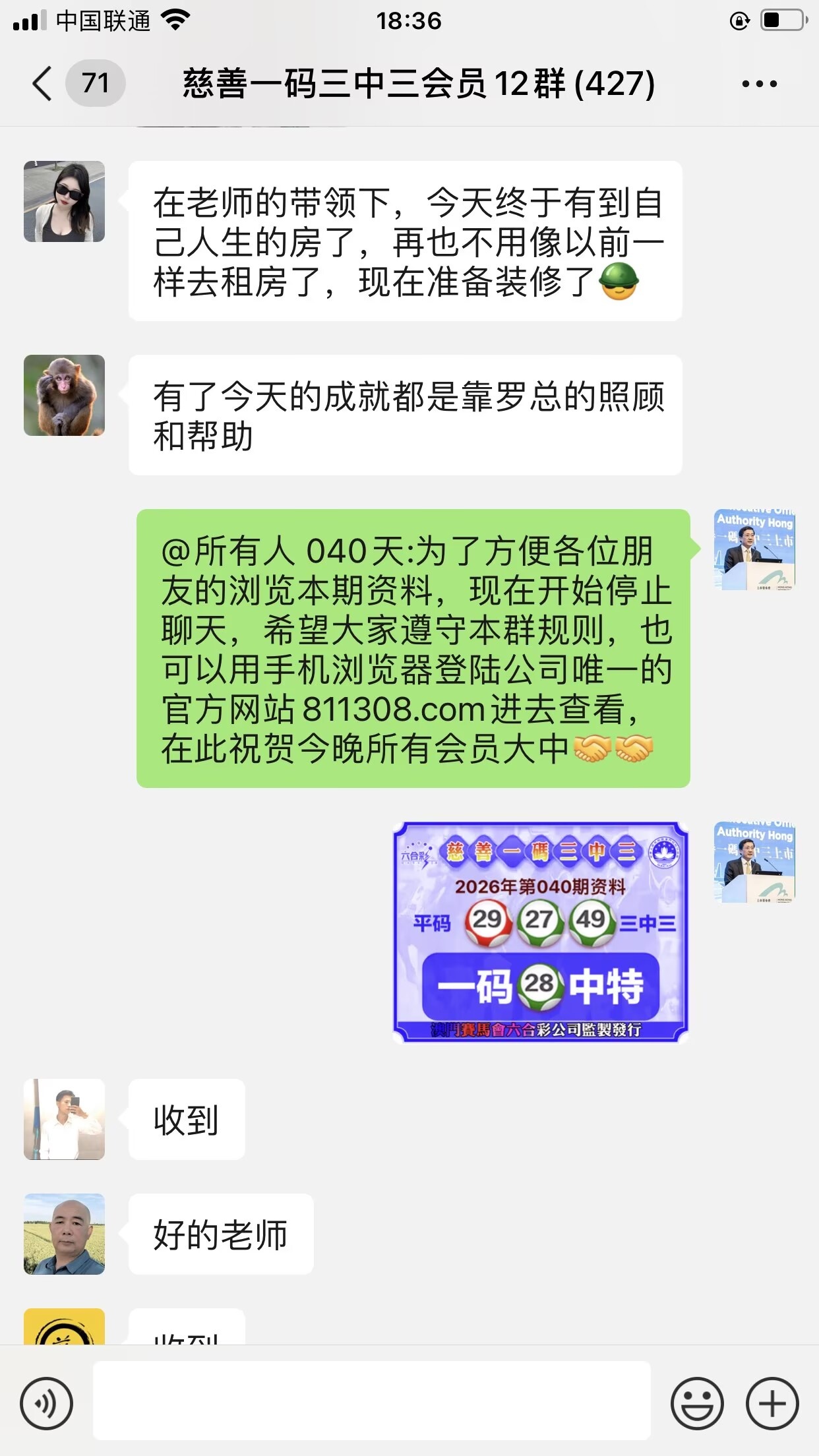Open the 2026年第040期资料 image message

pos(540,932)
